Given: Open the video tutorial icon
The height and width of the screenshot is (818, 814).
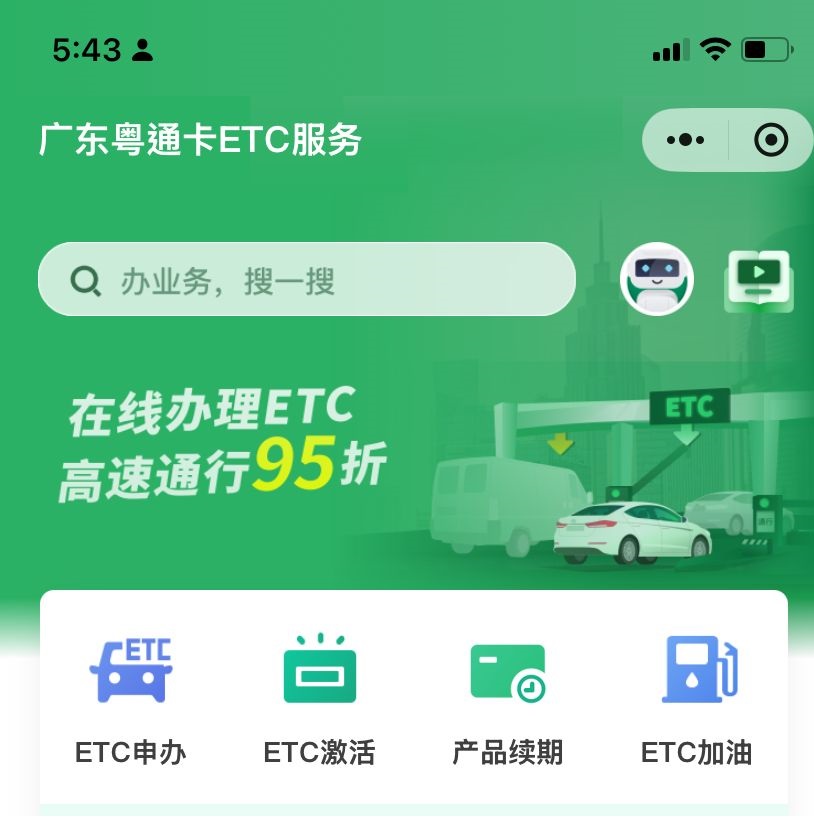Looking at the screenshot, I should coord(758,280).
